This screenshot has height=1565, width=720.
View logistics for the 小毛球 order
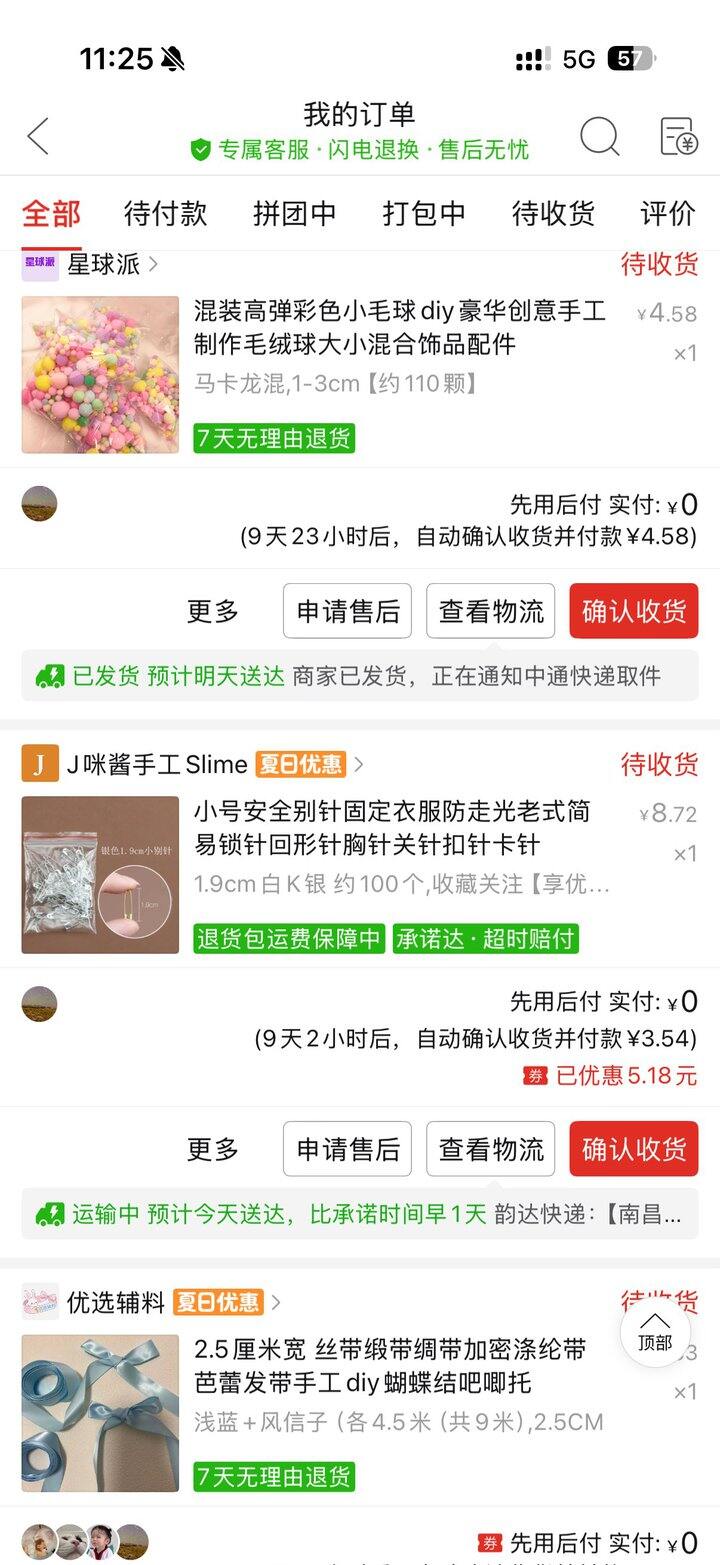click(x=491, y=611)
